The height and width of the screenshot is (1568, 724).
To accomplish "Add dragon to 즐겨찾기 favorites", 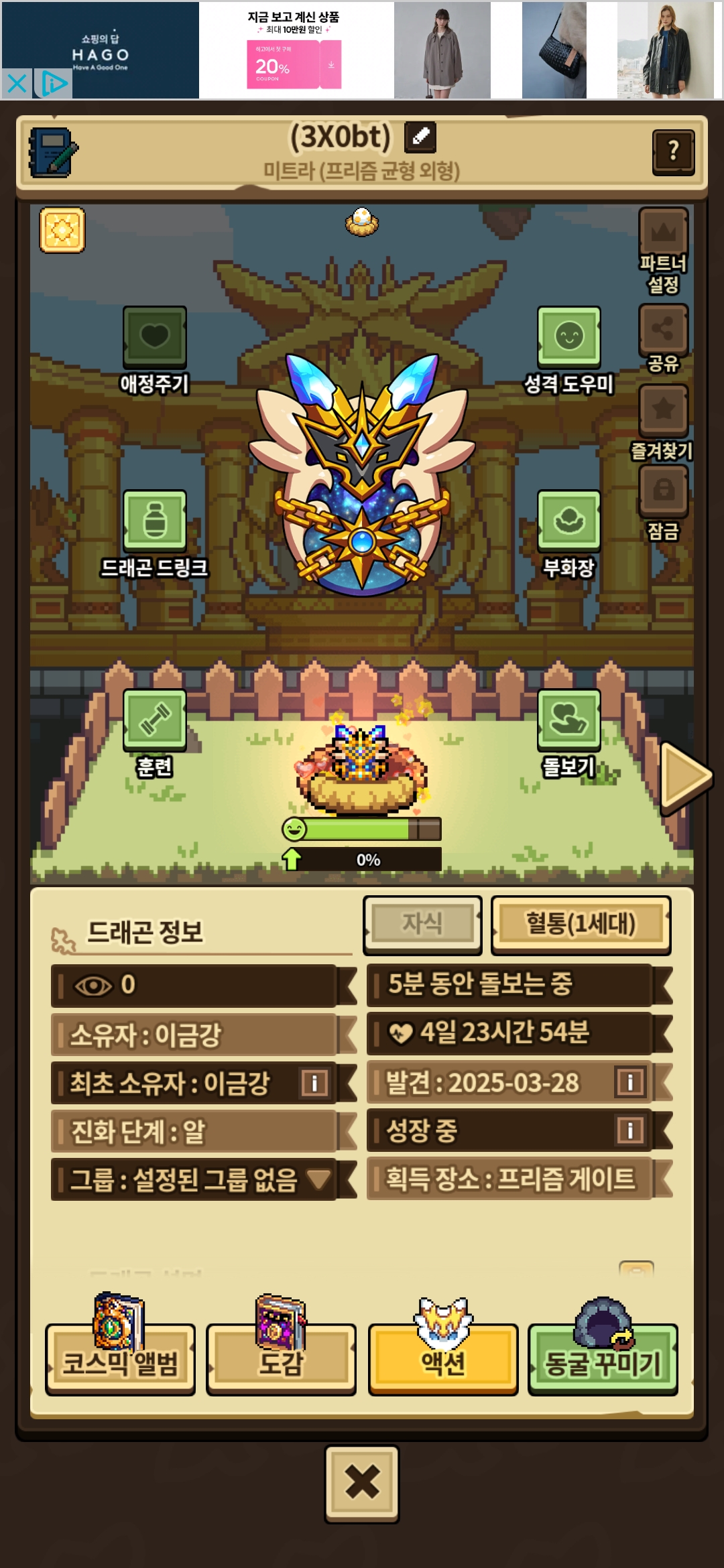I will coord(662,422).
